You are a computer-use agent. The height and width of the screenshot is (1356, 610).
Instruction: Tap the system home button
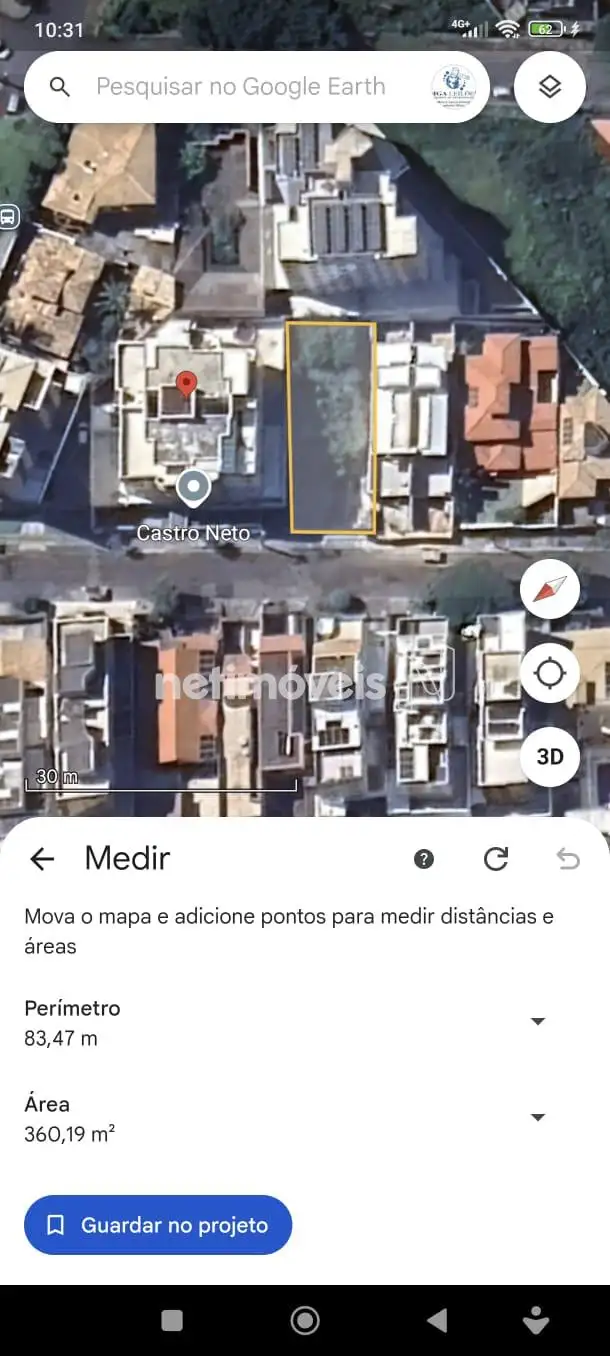305,1321
